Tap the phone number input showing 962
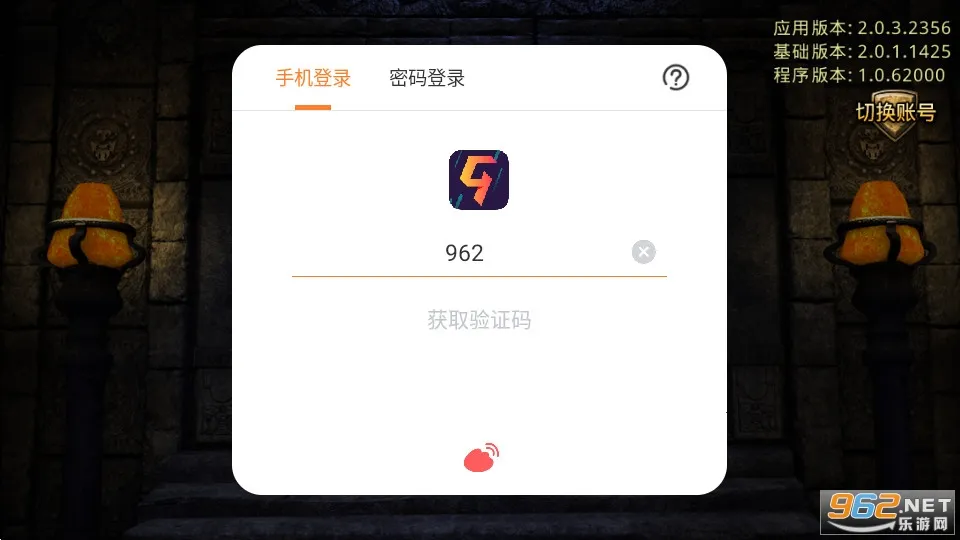The width and height of the screenshot is (960, 540). [x=464, y=253]
